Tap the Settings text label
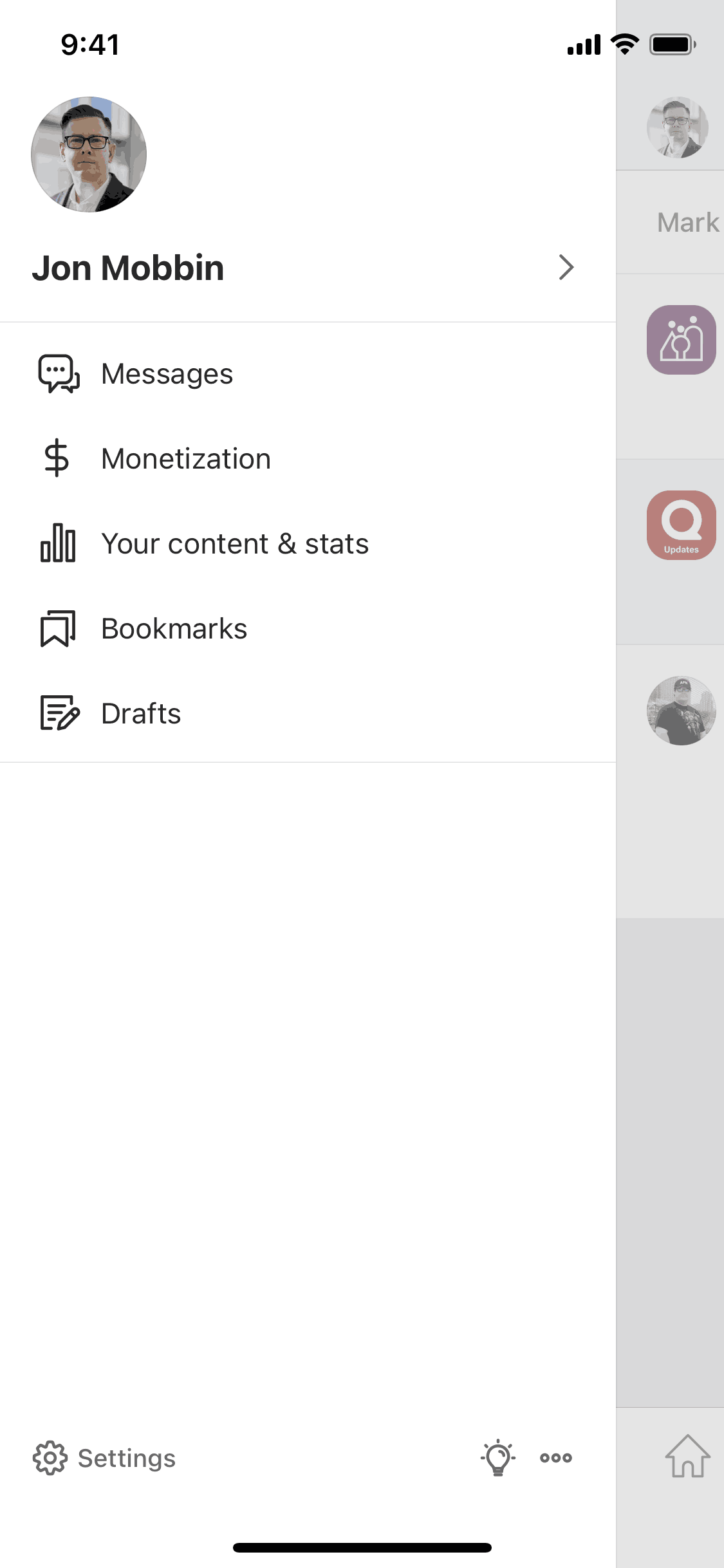The height and width of the screenshot is (1568, 724). [126, 1459]
